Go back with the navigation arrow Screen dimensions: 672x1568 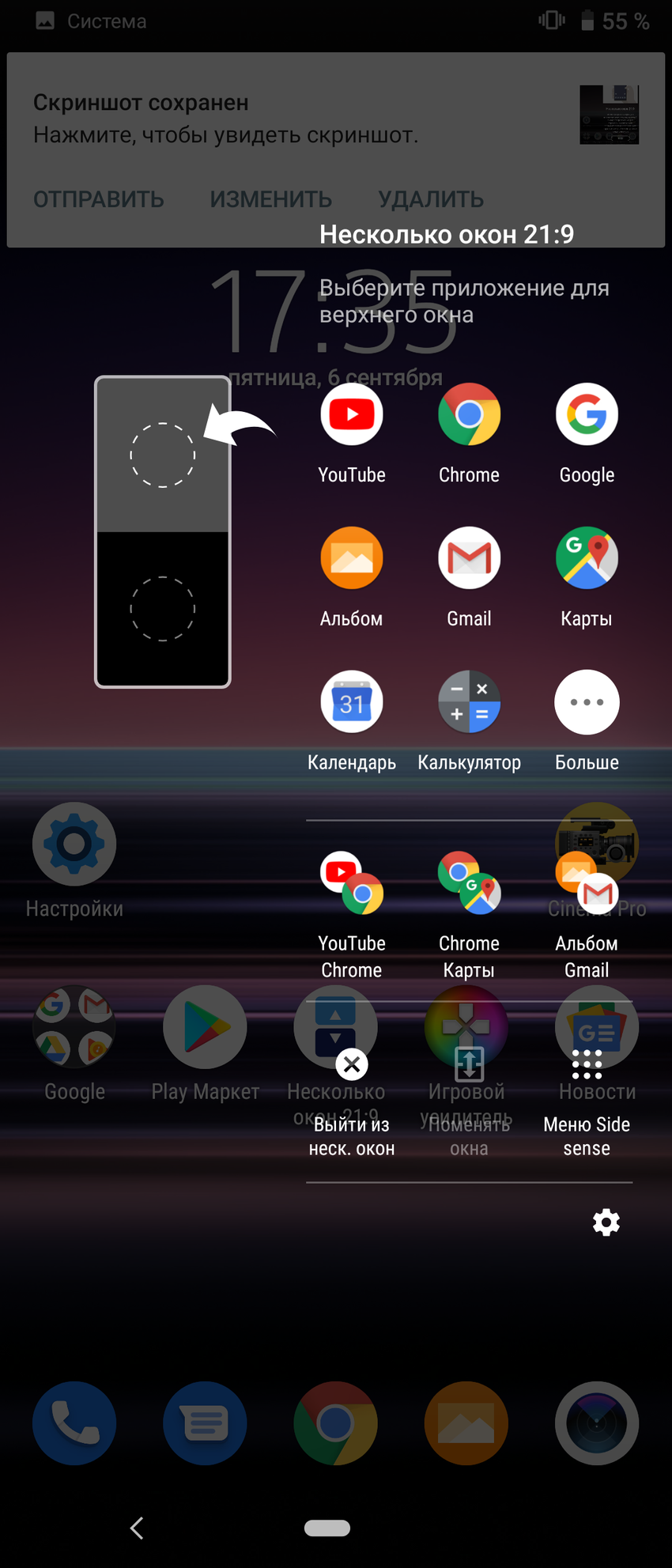click(137, 1528)
